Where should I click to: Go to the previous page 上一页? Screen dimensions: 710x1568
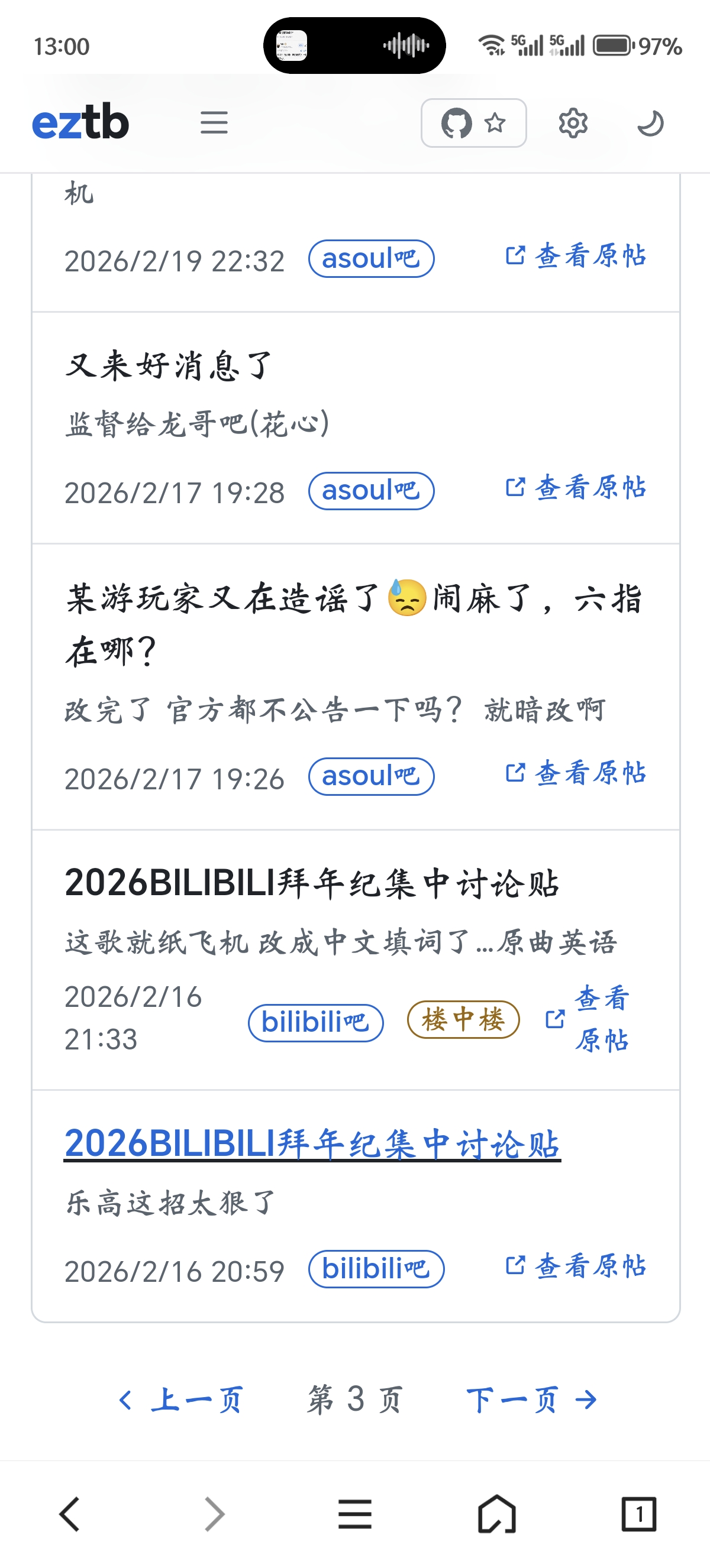[182, 1400]
